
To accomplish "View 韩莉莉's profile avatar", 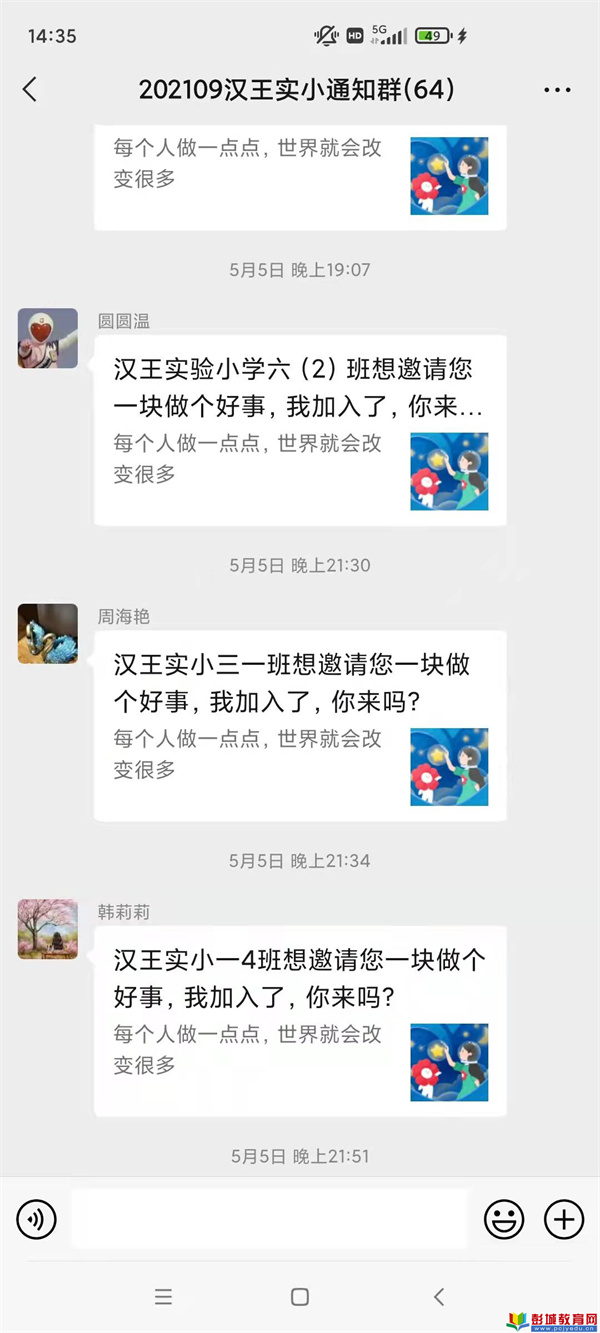I will [48, 928].
